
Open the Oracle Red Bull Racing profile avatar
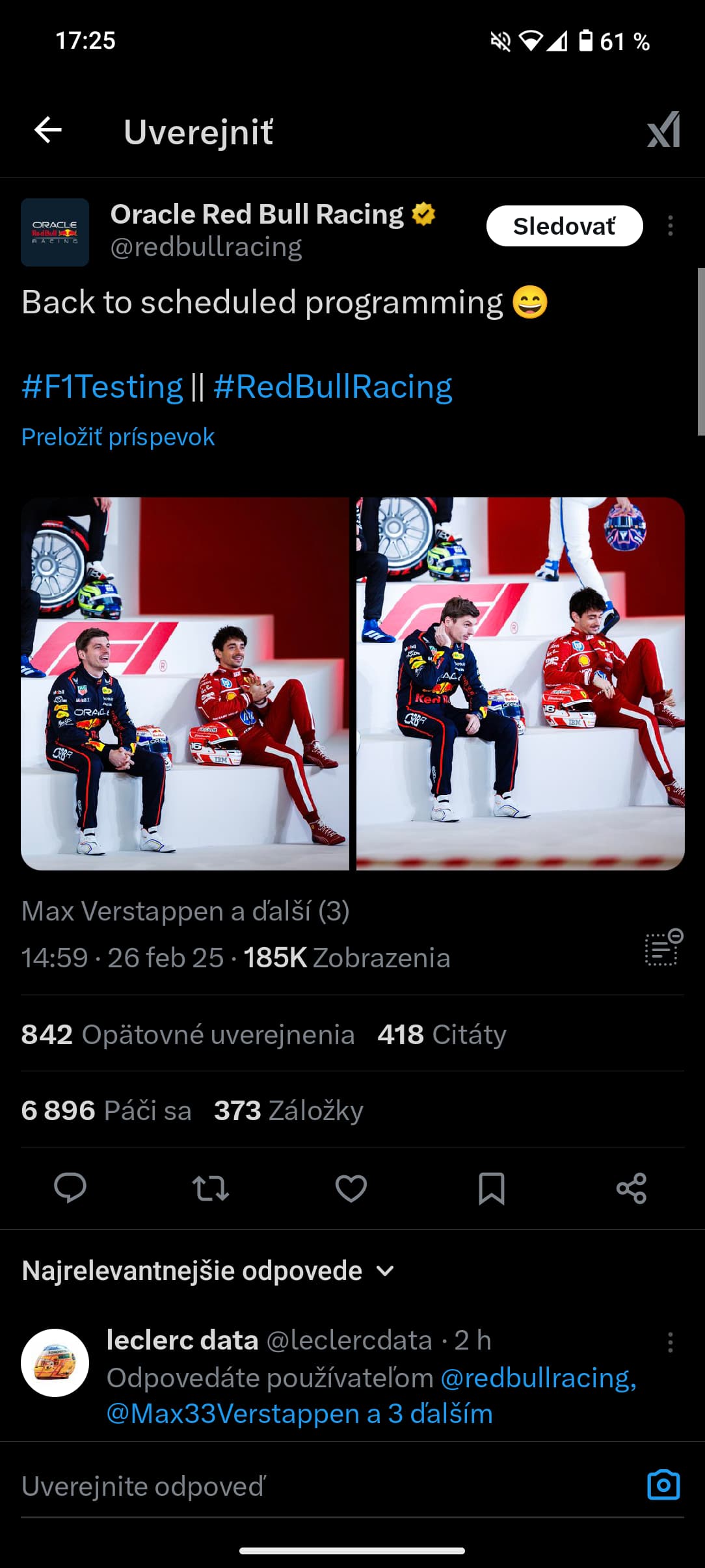click(55, 232)
